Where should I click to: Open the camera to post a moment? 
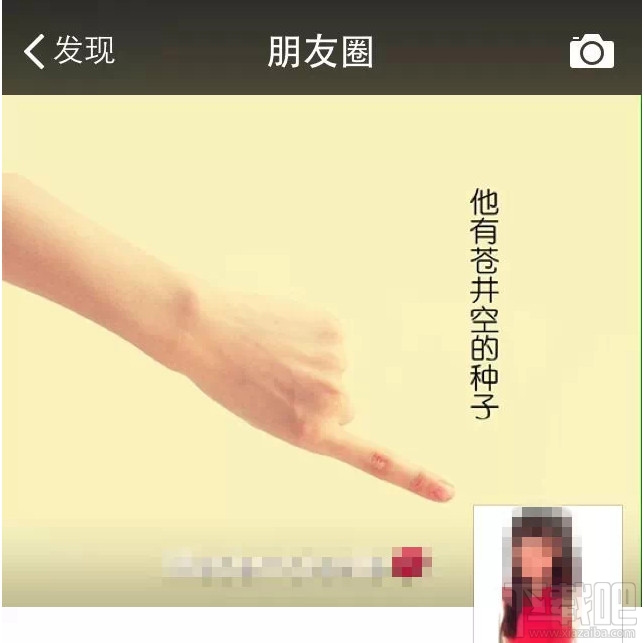[591, 51]
